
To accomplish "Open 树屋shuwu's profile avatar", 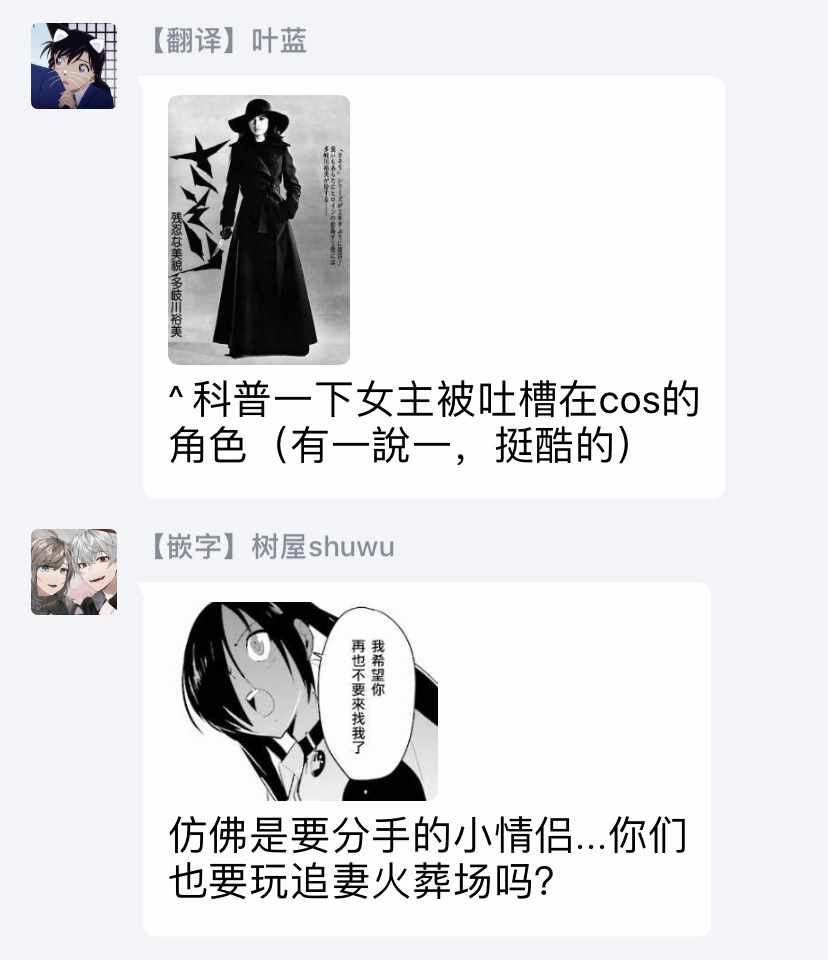I will click(x=73, y=571).
